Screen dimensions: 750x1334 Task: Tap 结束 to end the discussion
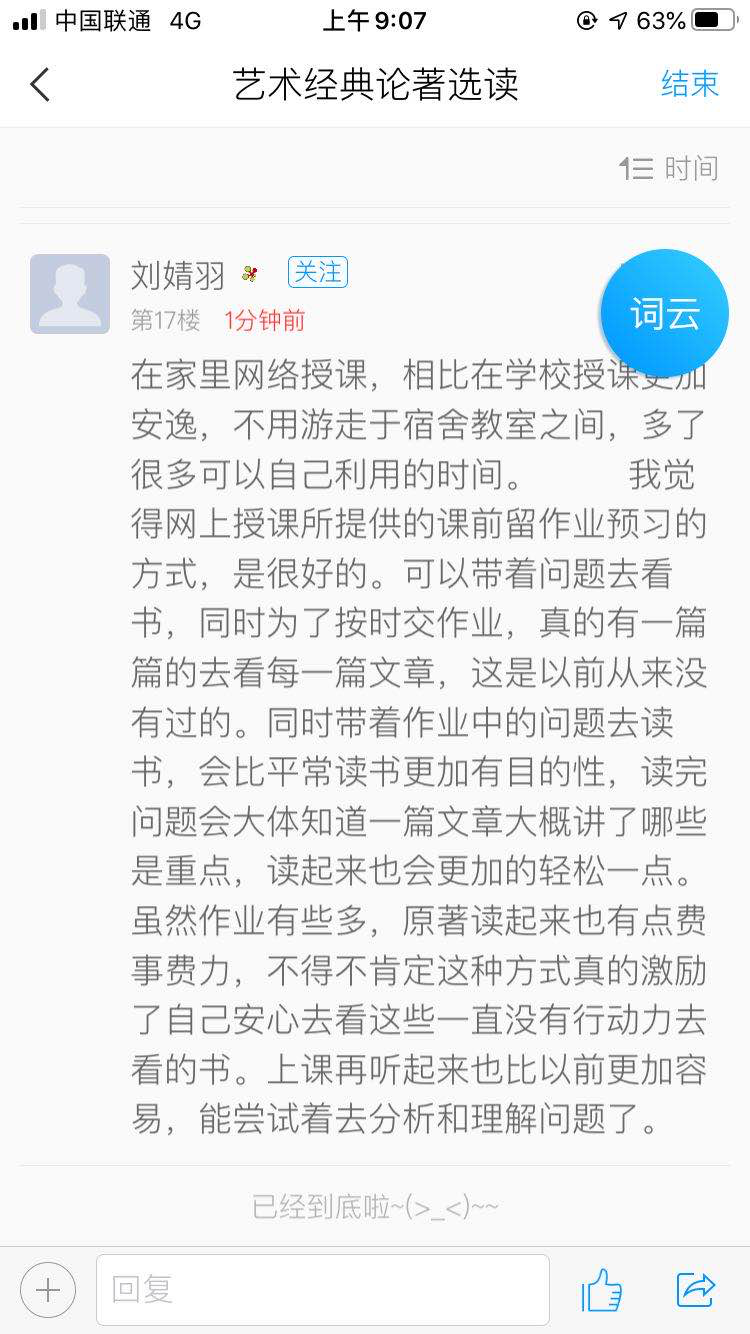690,83
